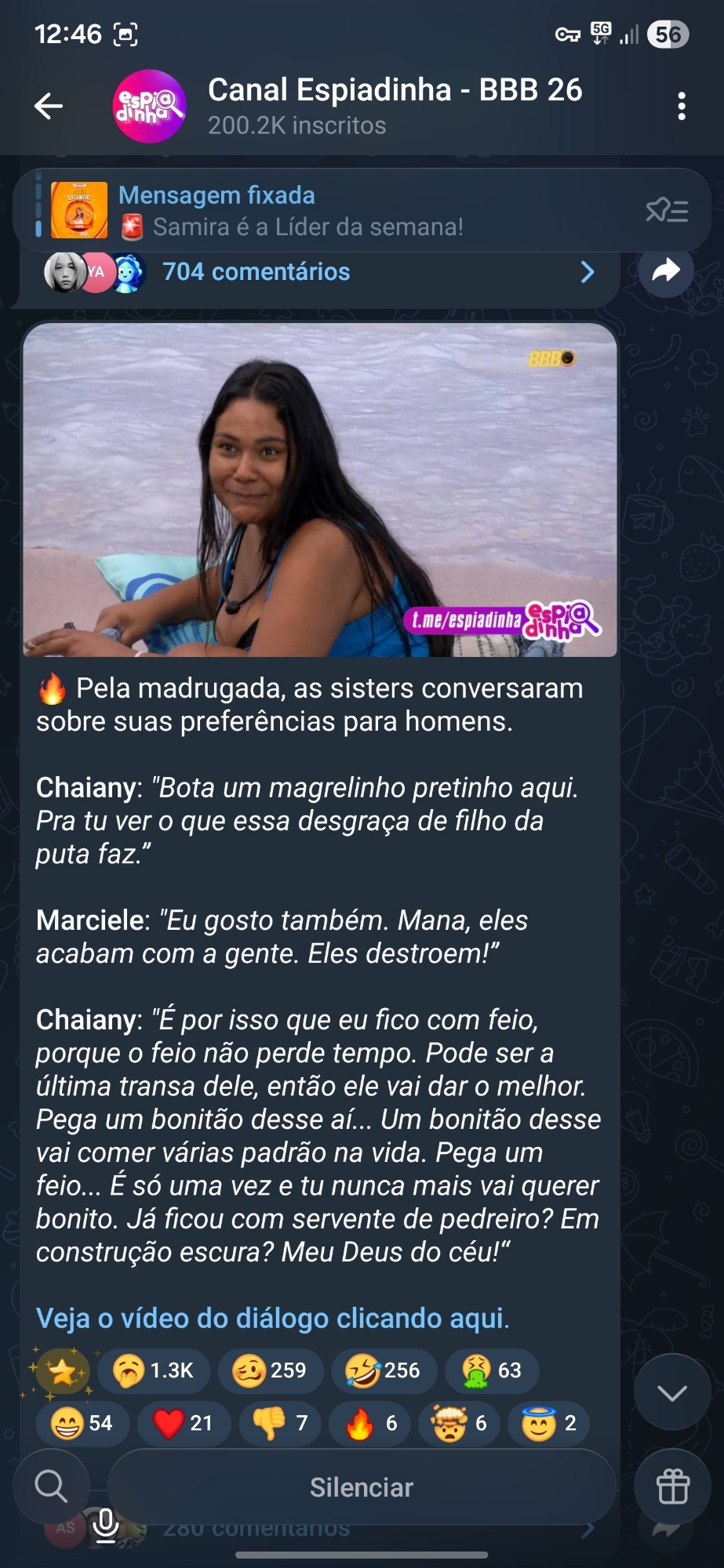Show the pinned messages list
The width and height of the screenshot is (724, 1568).
[667, 210]
